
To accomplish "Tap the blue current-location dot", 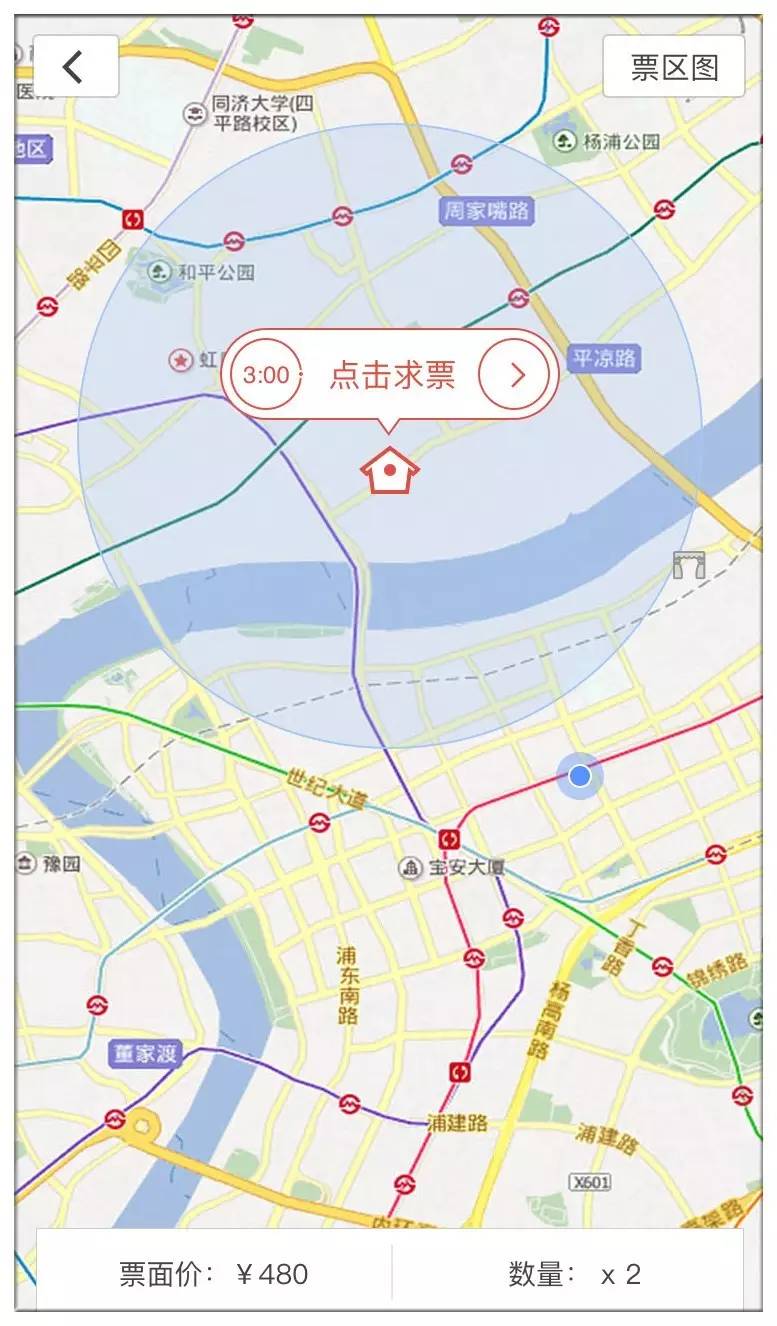I will click(580, 776).
